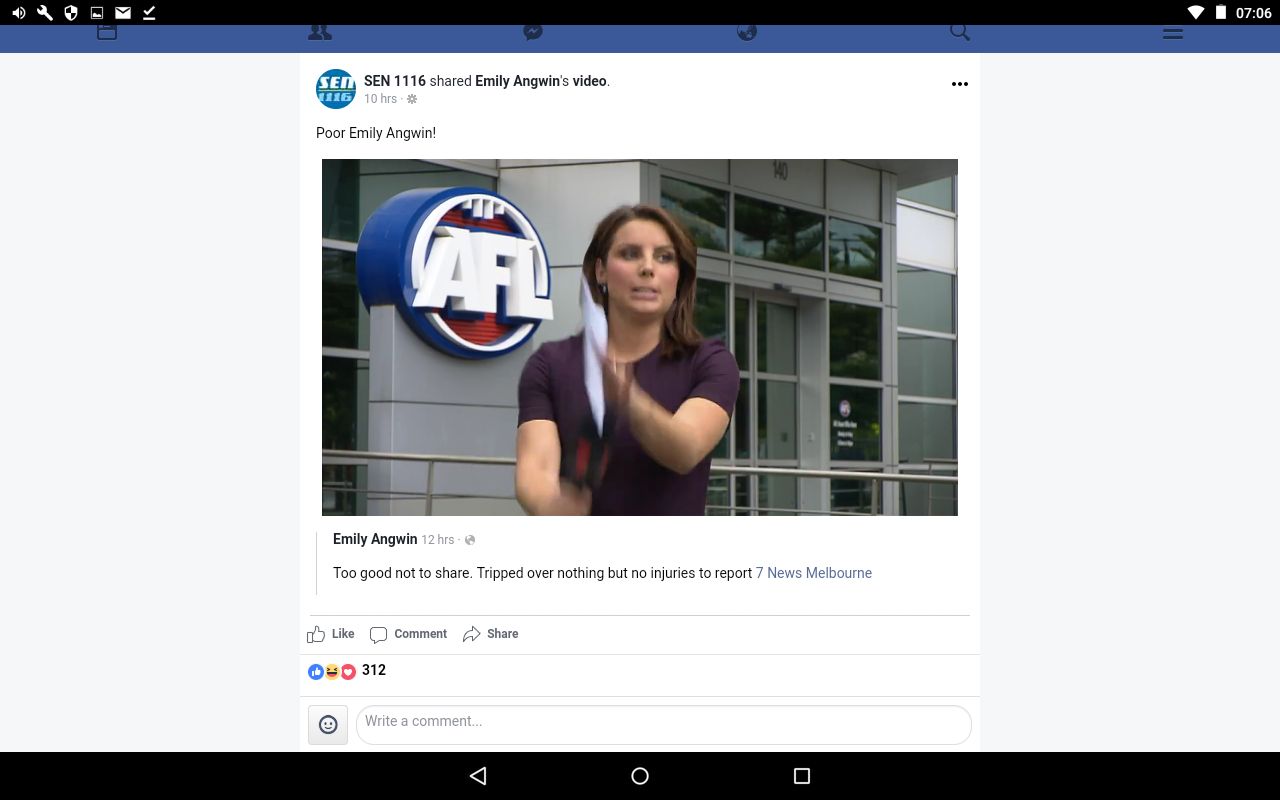Open recent apps from the navigation bar
Screen dimensions: 1280x800
(801, 776)
